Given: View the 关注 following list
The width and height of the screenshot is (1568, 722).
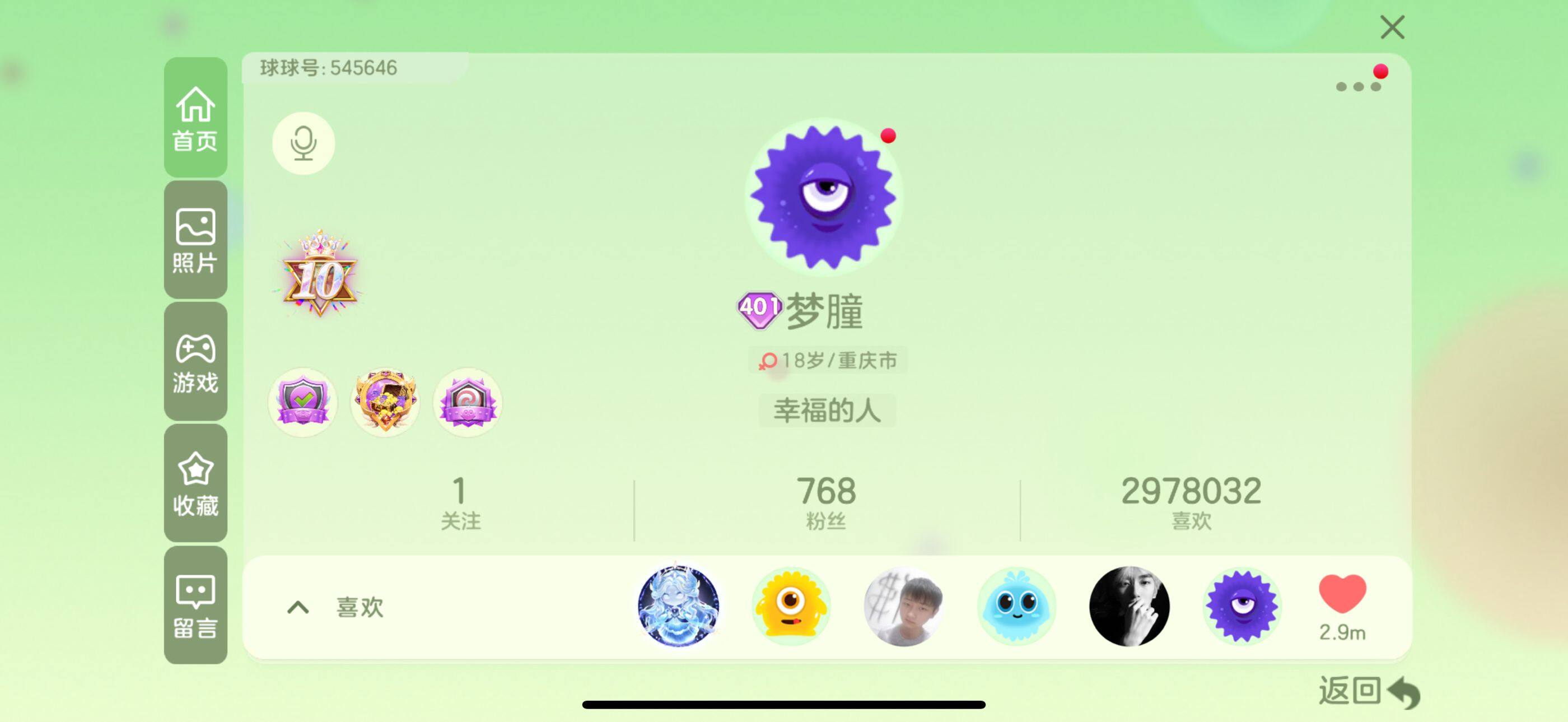Looking at the screenshot, I should coord(460,502).
